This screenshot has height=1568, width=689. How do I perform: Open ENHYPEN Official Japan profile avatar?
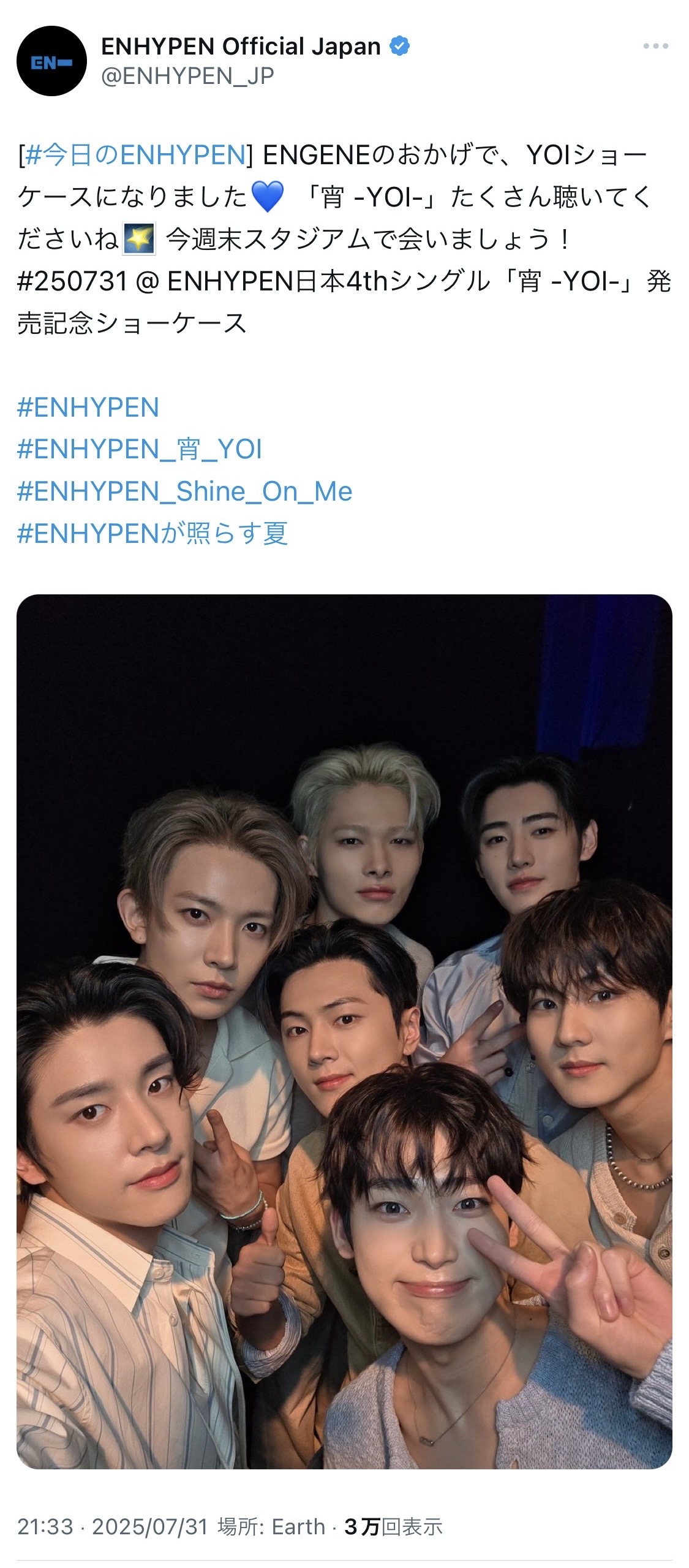coord(51,61)
